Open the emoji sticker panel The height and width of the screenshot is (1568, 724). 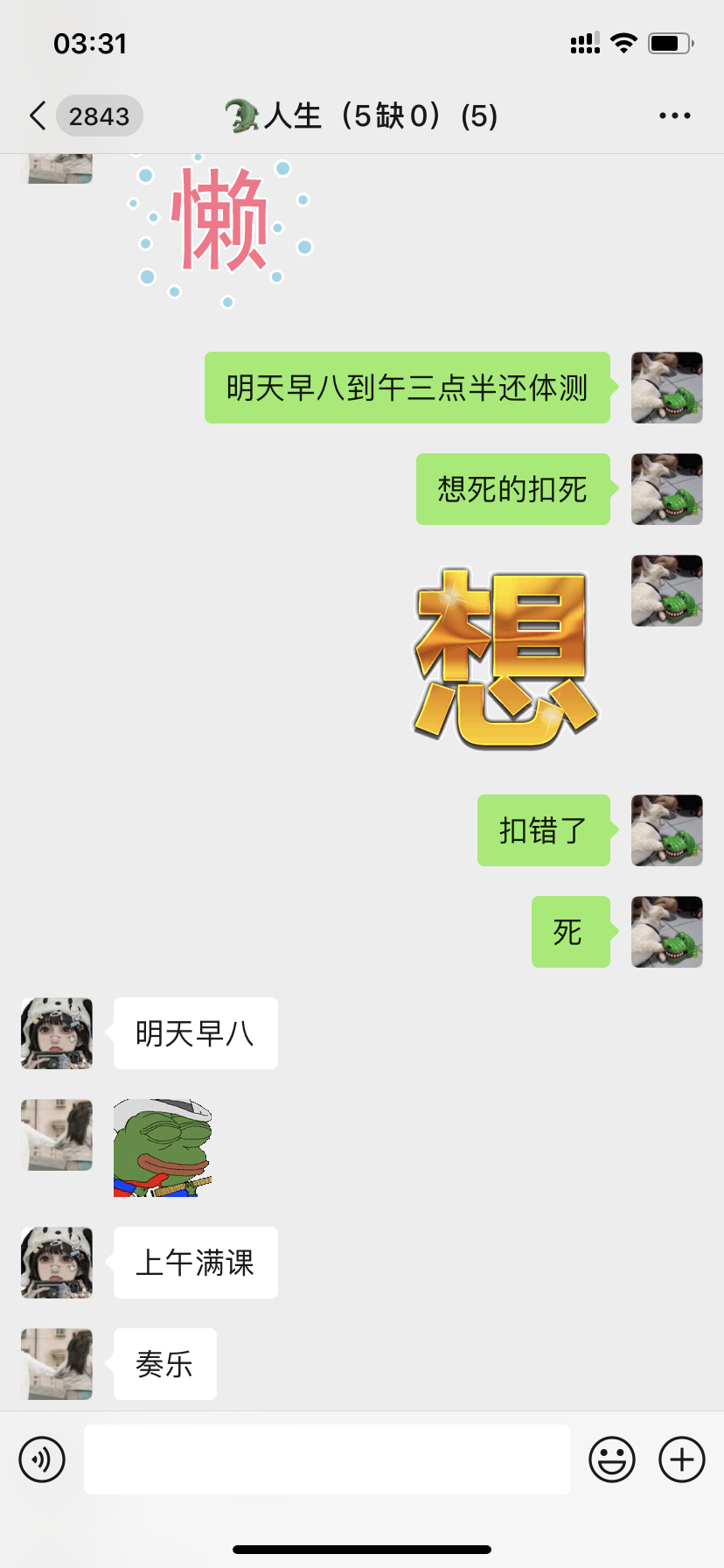611,1459
